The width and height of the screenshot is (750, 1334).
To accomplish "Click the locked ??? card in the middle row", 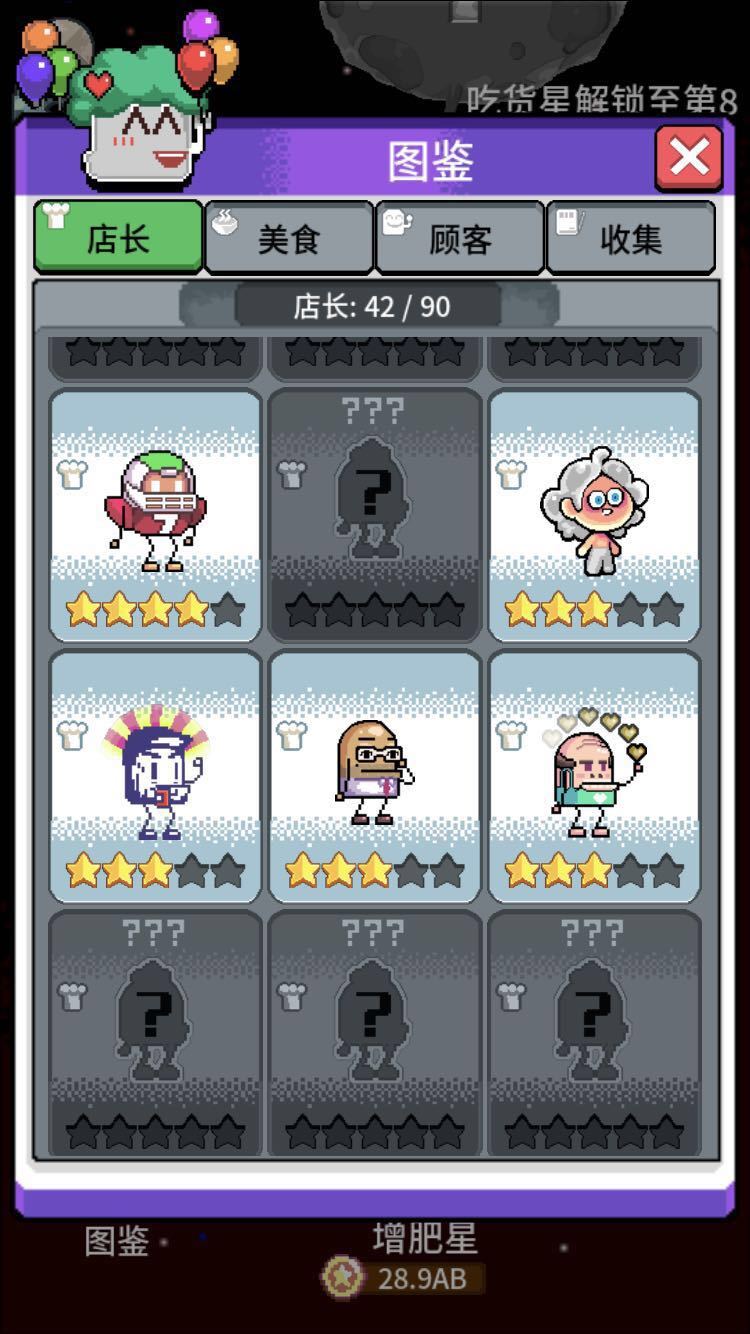I will tap(374, 510).
